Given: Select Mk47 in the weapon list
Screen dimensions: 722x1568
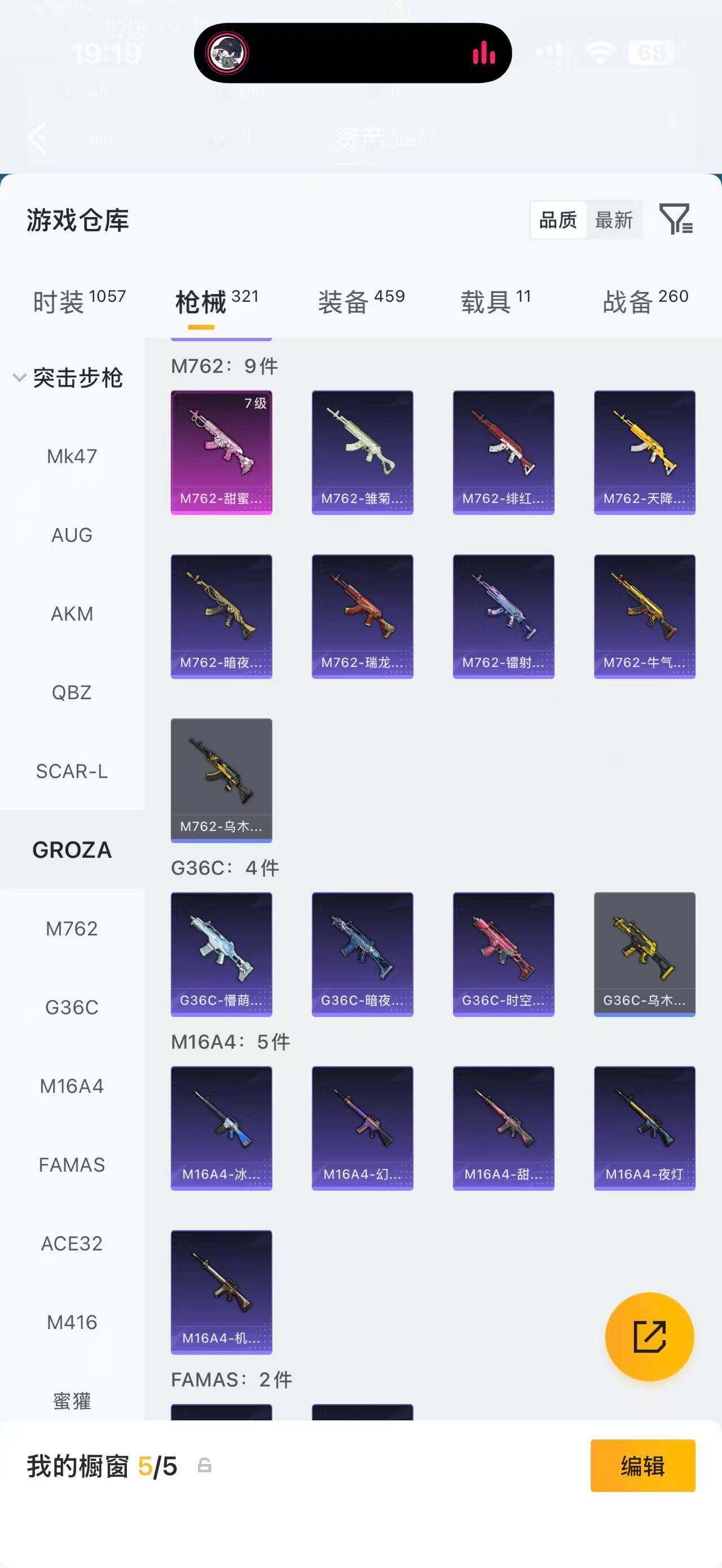Looking at the screenshot, I should [72, 456].
